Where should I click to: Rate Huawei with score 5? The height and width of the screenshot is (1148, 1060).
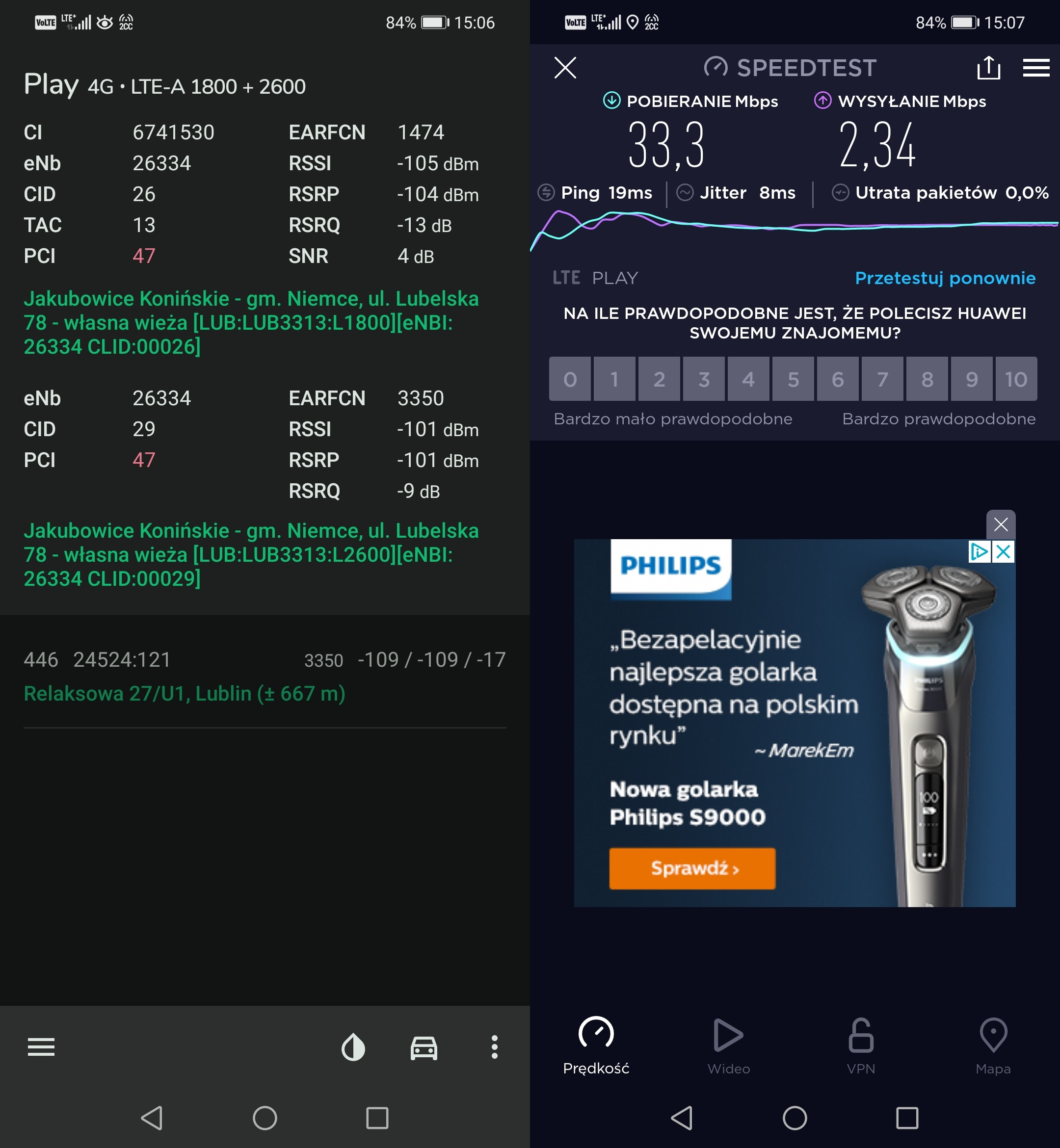pos(793,379)
